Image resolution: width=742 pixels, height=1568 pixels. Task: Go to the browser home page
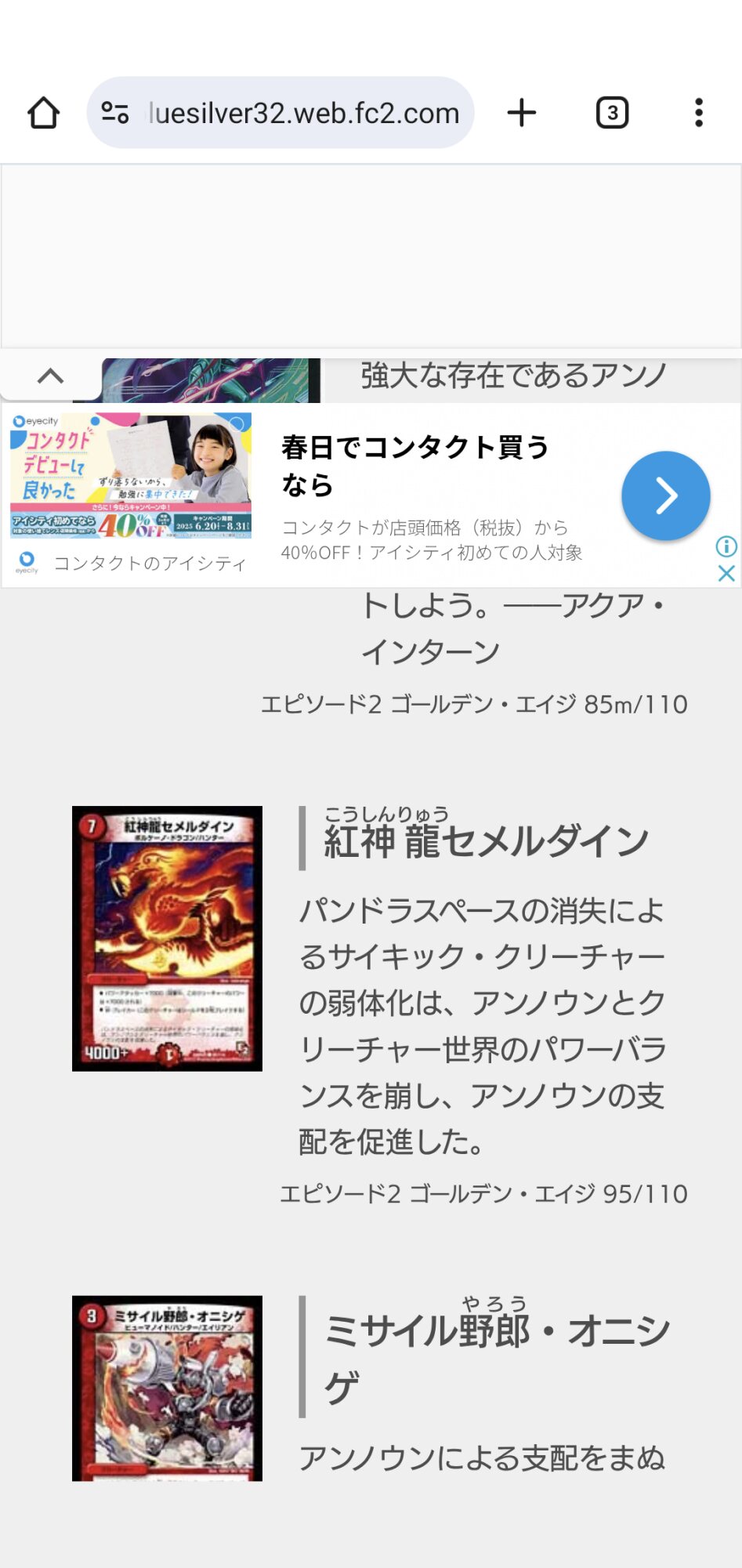point(44,113)
